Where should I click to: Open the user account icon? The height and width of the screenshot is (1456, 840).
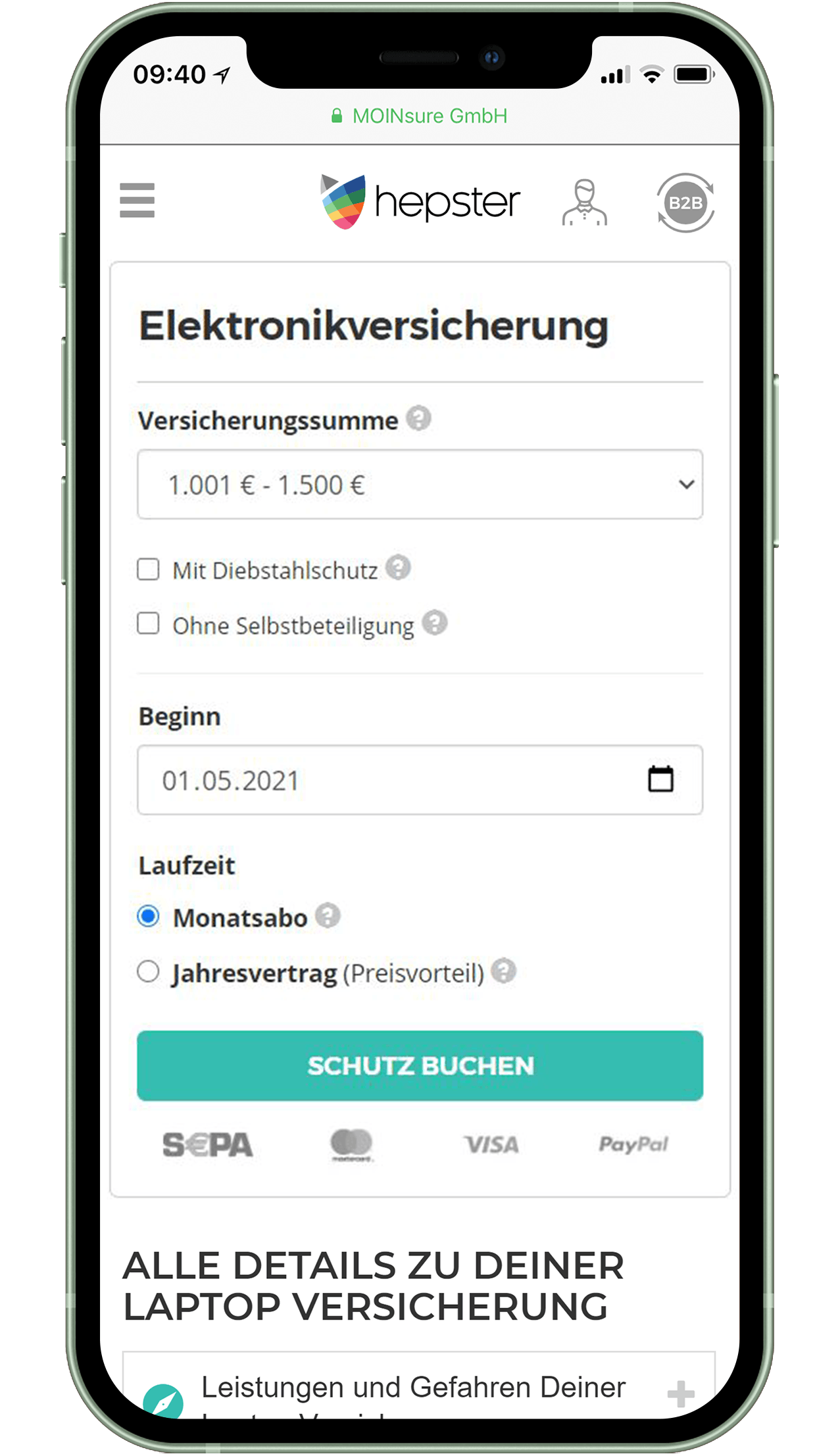(x=584, y=202)
